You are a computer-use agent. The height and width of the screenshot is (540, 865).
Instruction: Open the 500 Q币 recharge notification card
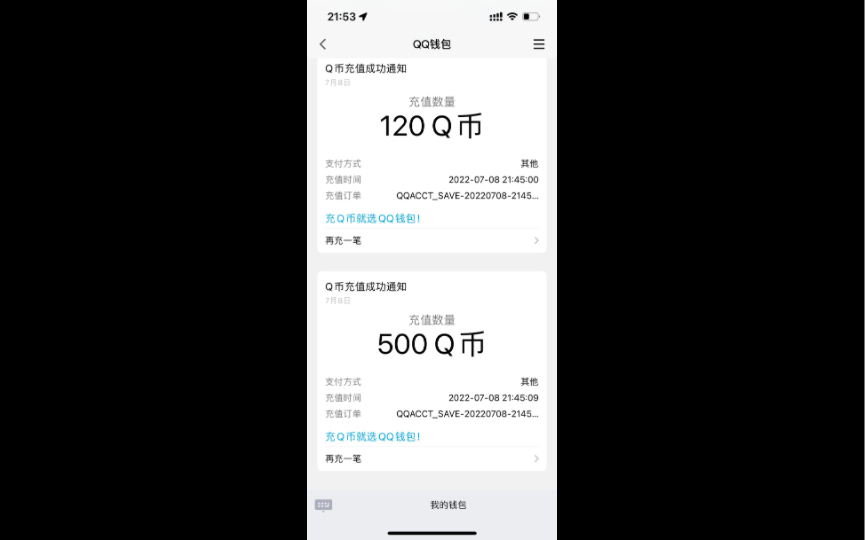tap(431, 345)
